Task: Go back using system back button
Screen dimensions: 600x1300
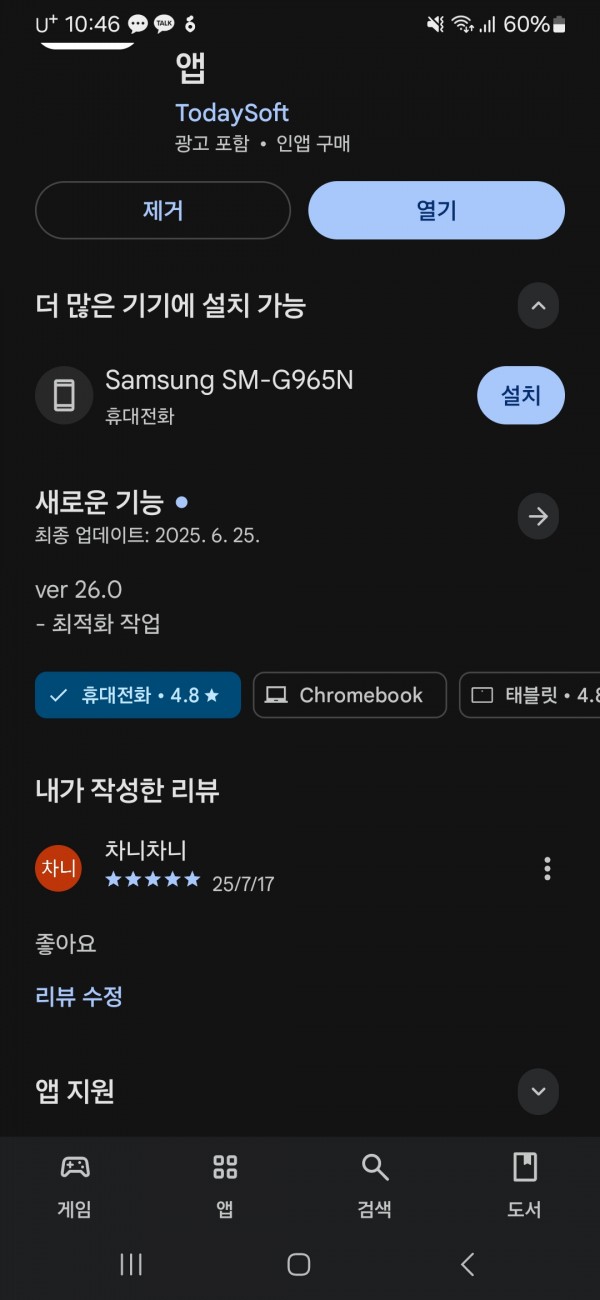Action: [467, 1264]
